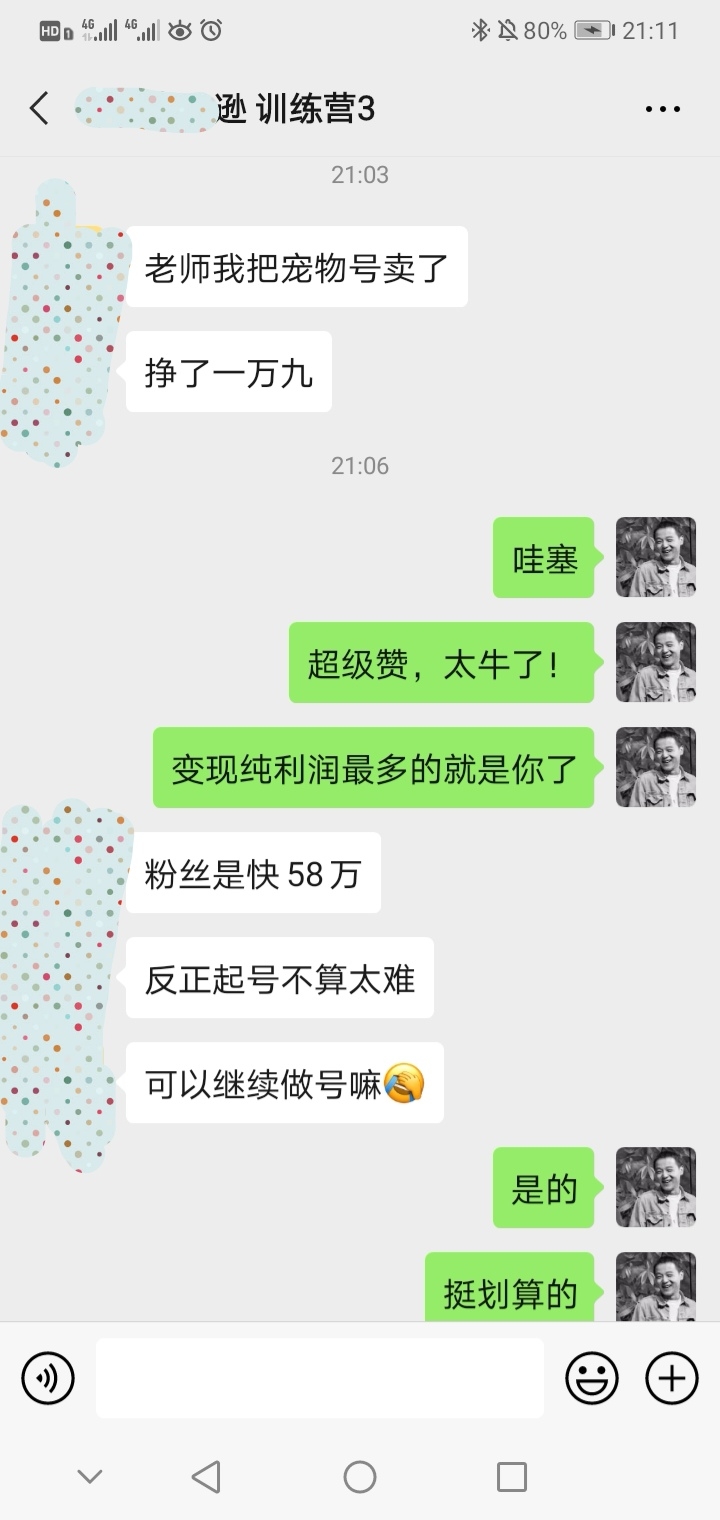Open the recent apps overview
The width and height of the screenshot is (720, 1520).
(x=511, y=1476)
